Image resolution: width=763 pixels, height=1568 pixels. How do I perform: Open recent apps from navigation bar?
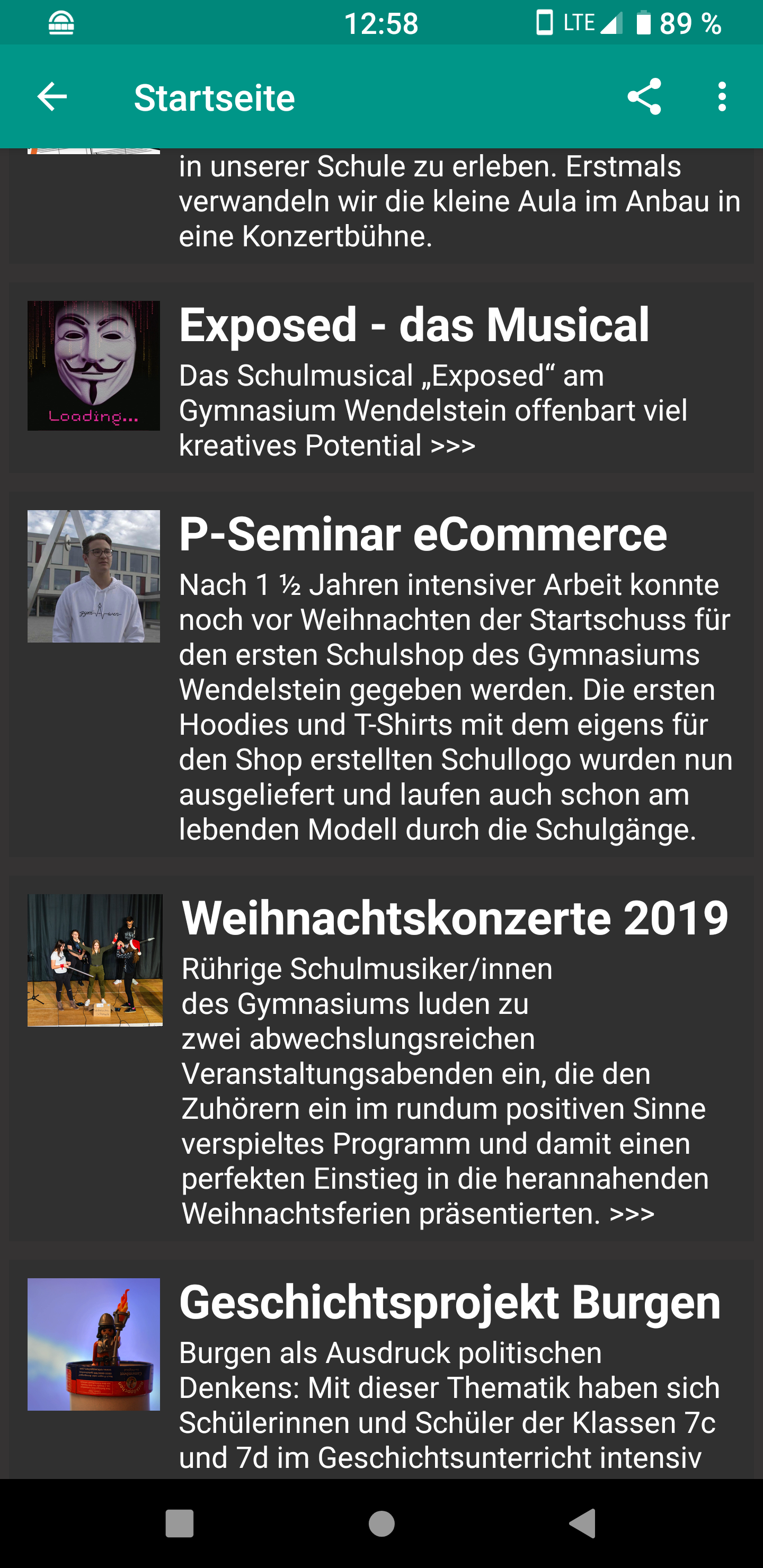180,1524
